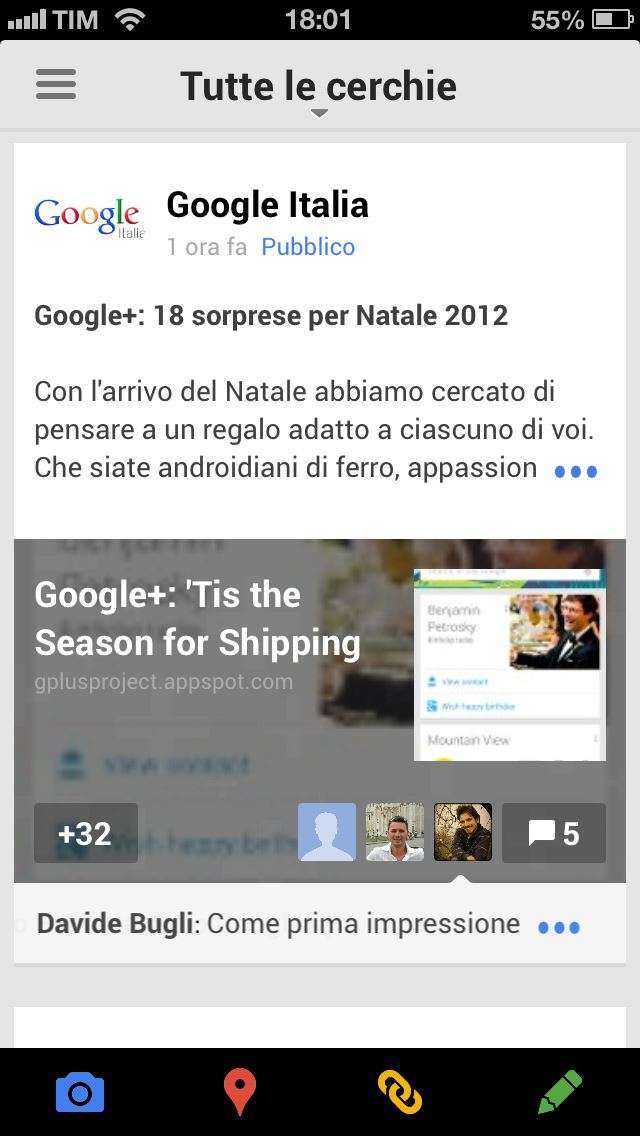The height and width of the screenshot is (1136, 640).
Task: Expand Davide Bugli's comment
Action: click(x=558, y=927)
